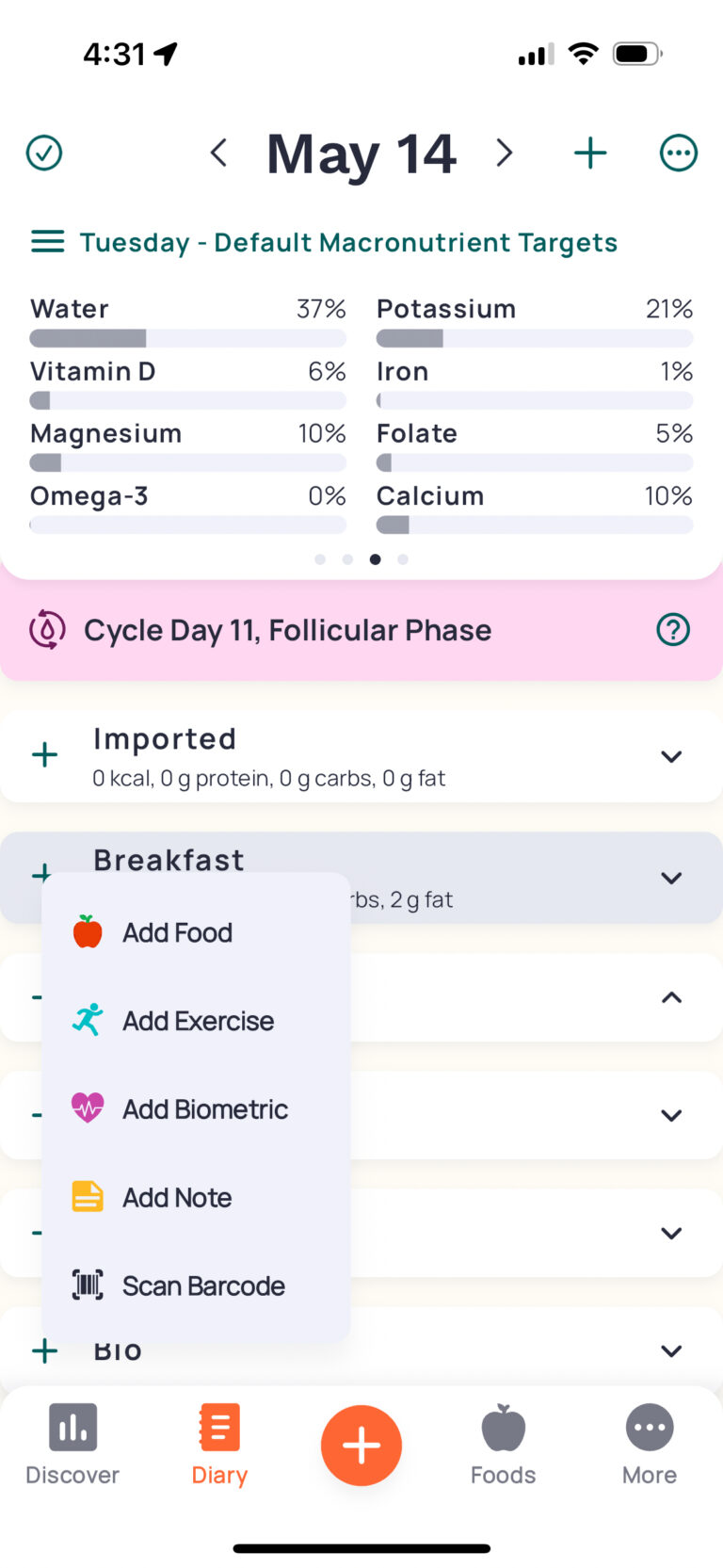723x1568 pixels.
Task: Tap the Water progress bar
Action: (x=187, y=337)
